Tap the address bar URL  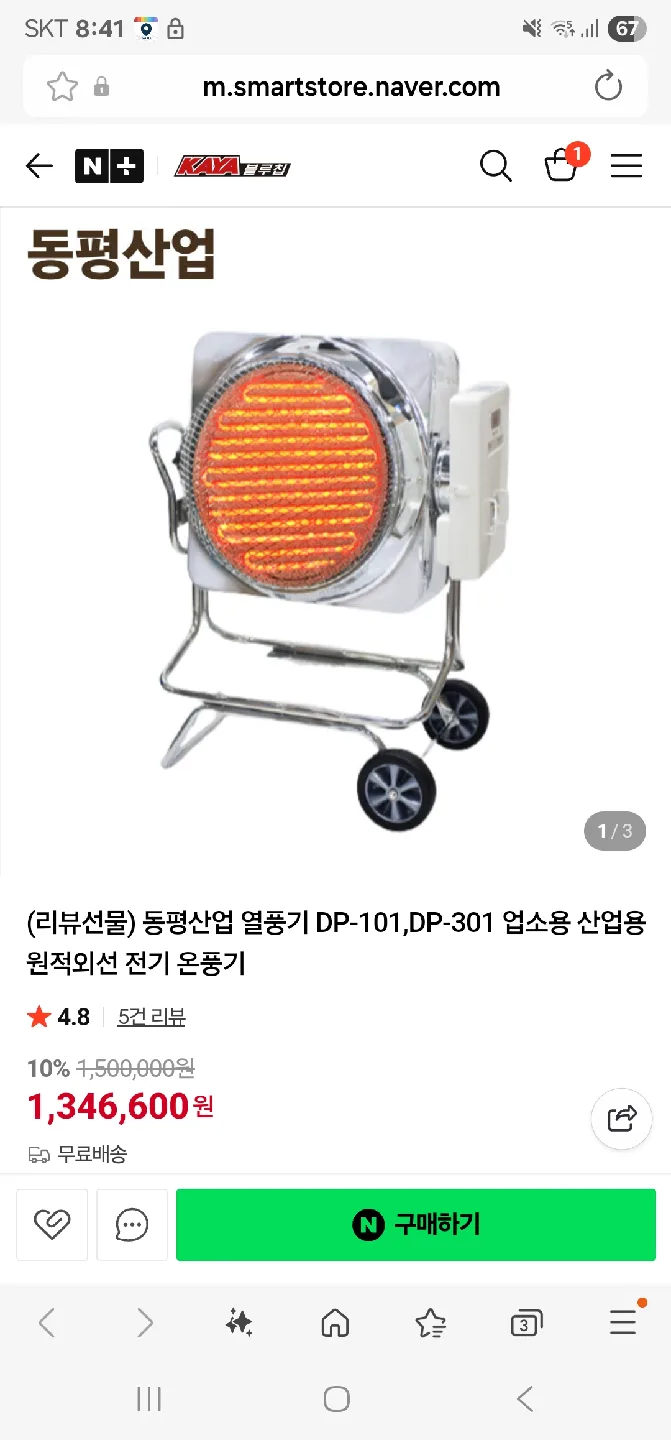click(x=351, y=87)
